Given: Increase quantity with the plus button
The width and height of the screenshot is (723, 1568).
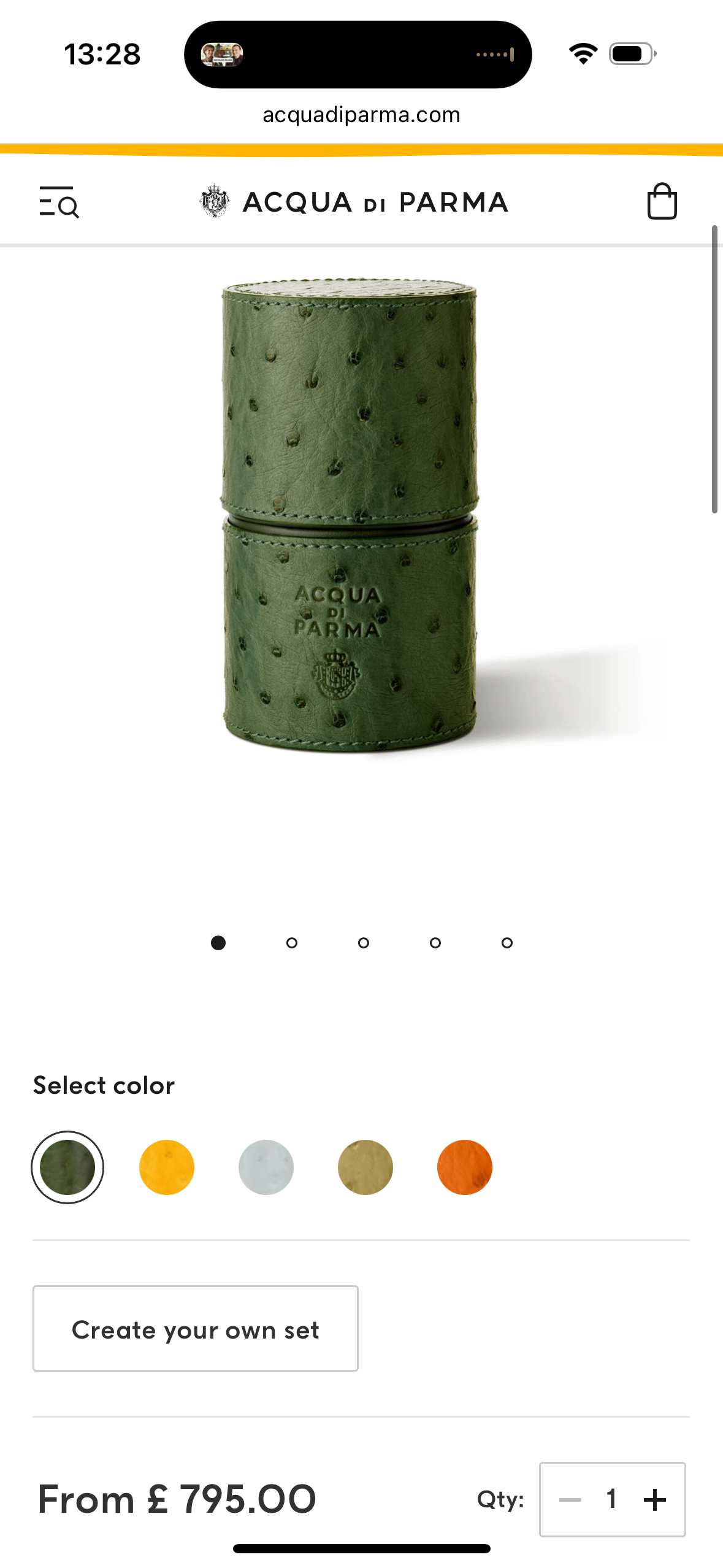Looking at the screenshot, I should [655, 1499].
